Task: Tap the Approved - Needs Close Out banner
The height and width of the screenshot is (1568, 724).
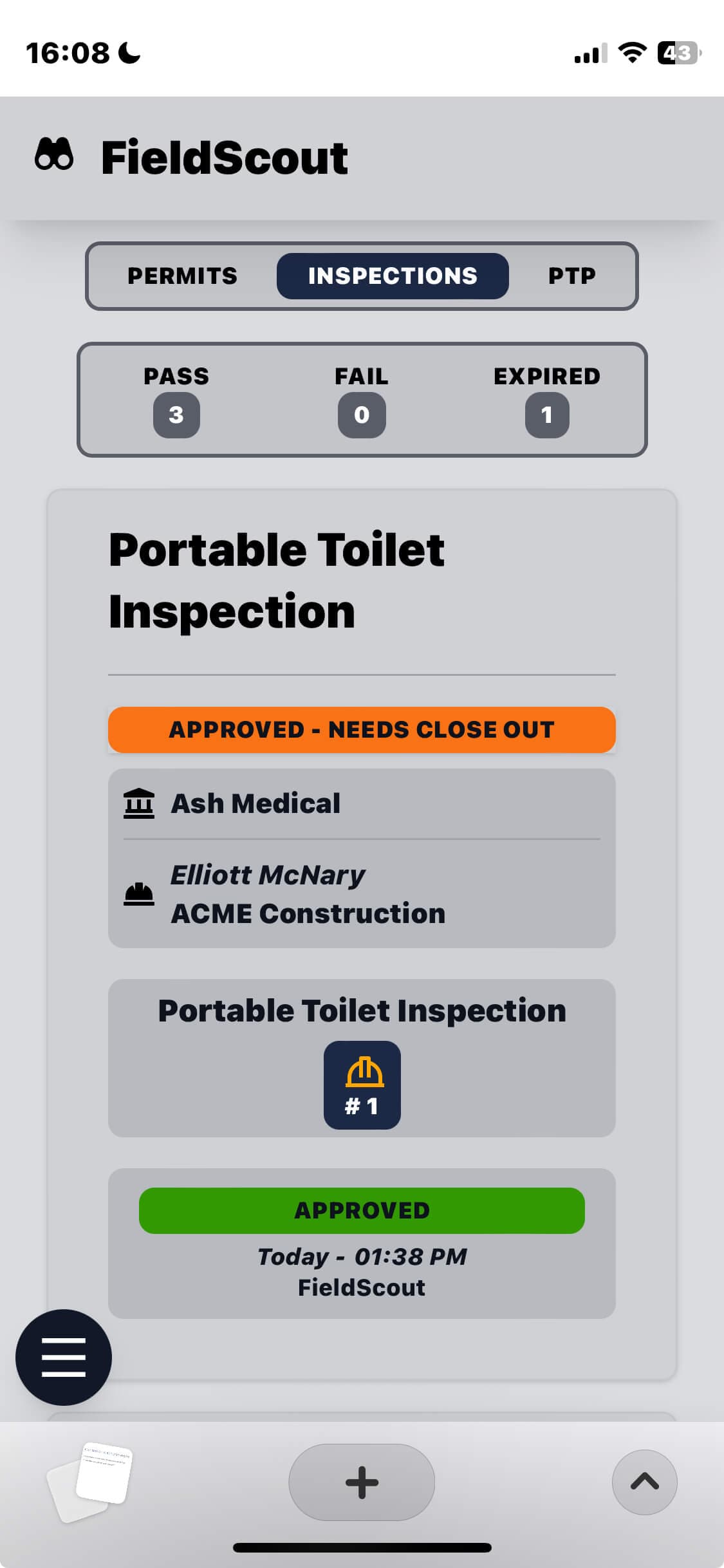Action: click(x=362, y=729)
